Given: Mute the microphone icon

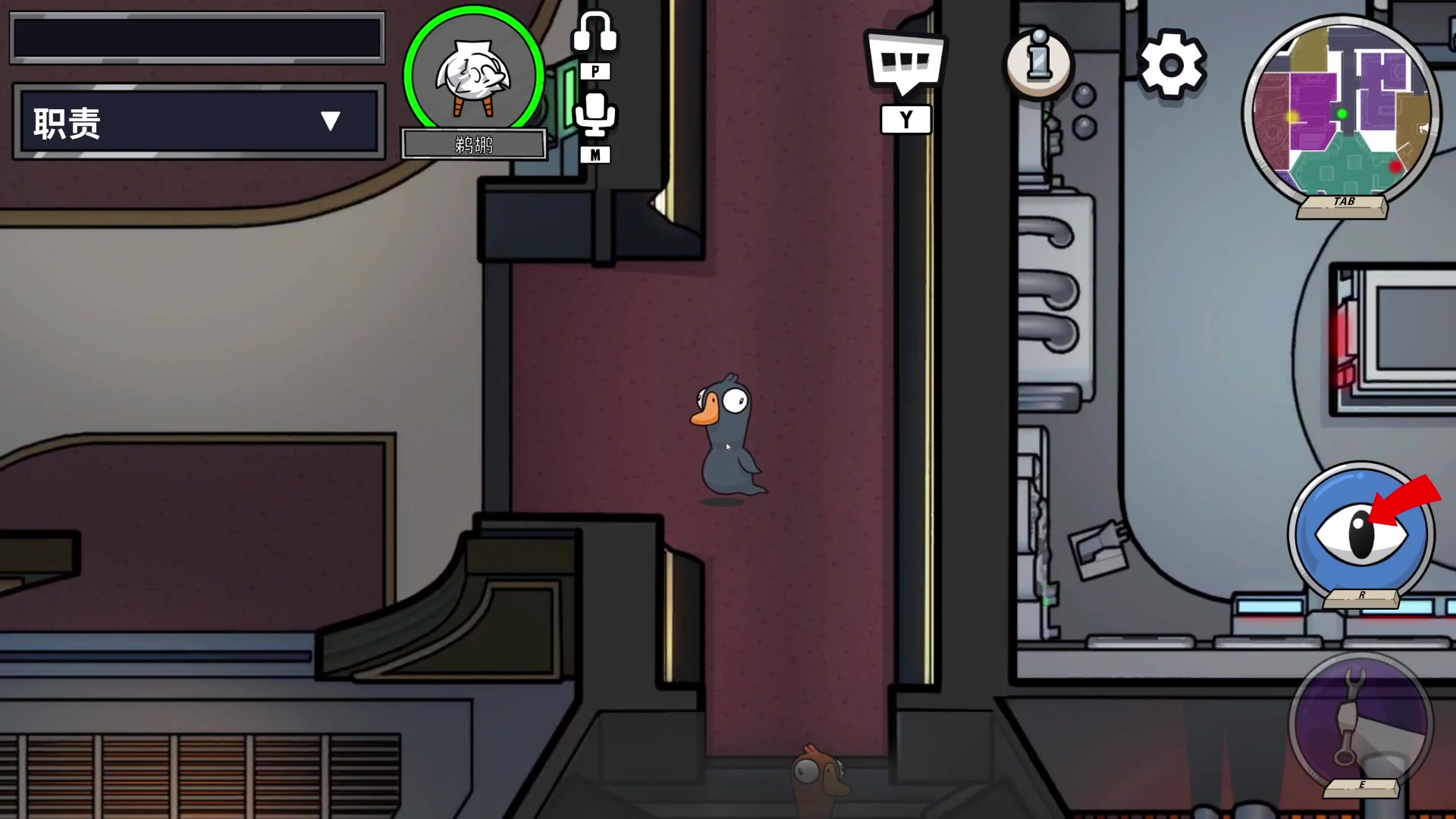Looking at the screenshot, I should [x=595, y=115].
